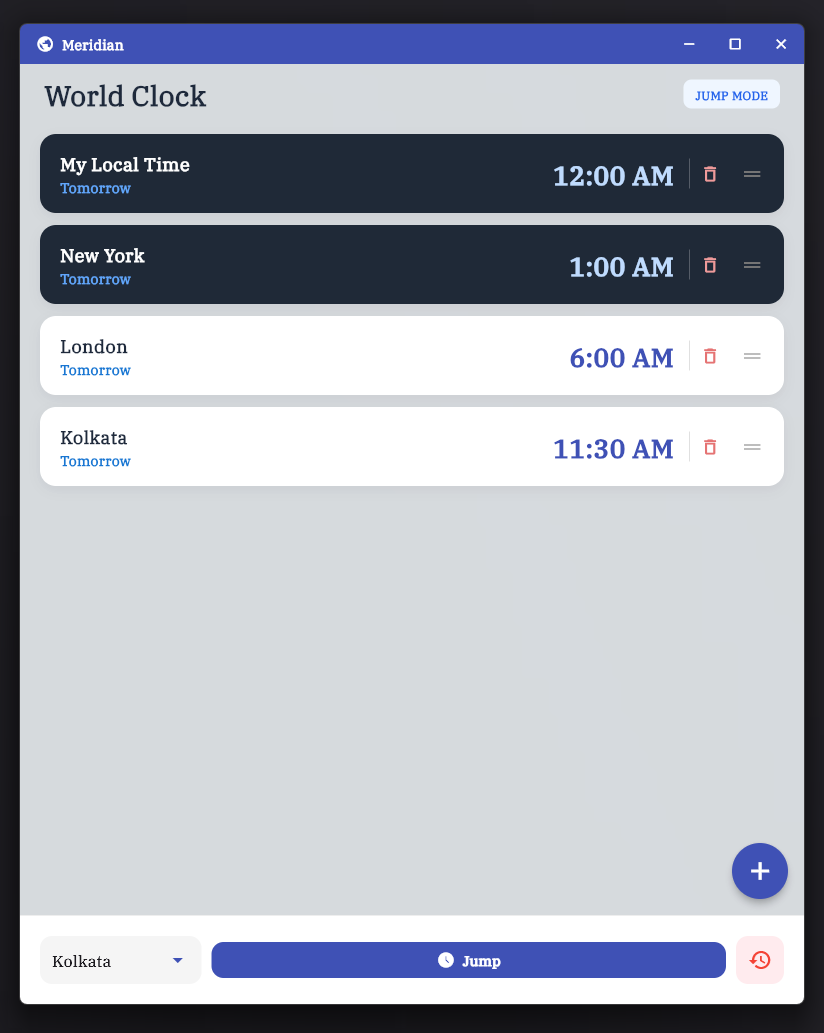Tap the Jump button
Viewport: 824px width, 1033px height.
pyautogui.click(x=468, y=960)
